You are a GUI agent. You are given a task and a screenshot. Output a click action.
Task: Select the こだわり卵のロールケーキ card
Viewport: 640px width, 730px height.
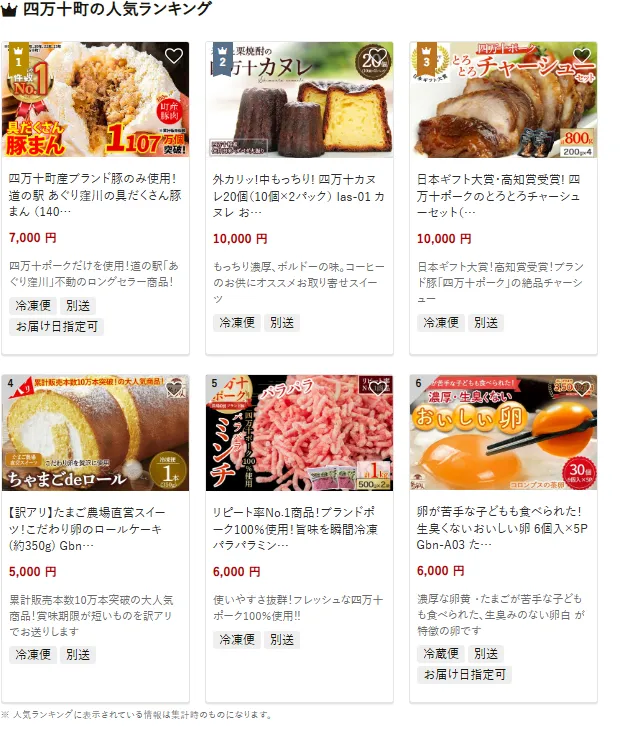point(96,531)
